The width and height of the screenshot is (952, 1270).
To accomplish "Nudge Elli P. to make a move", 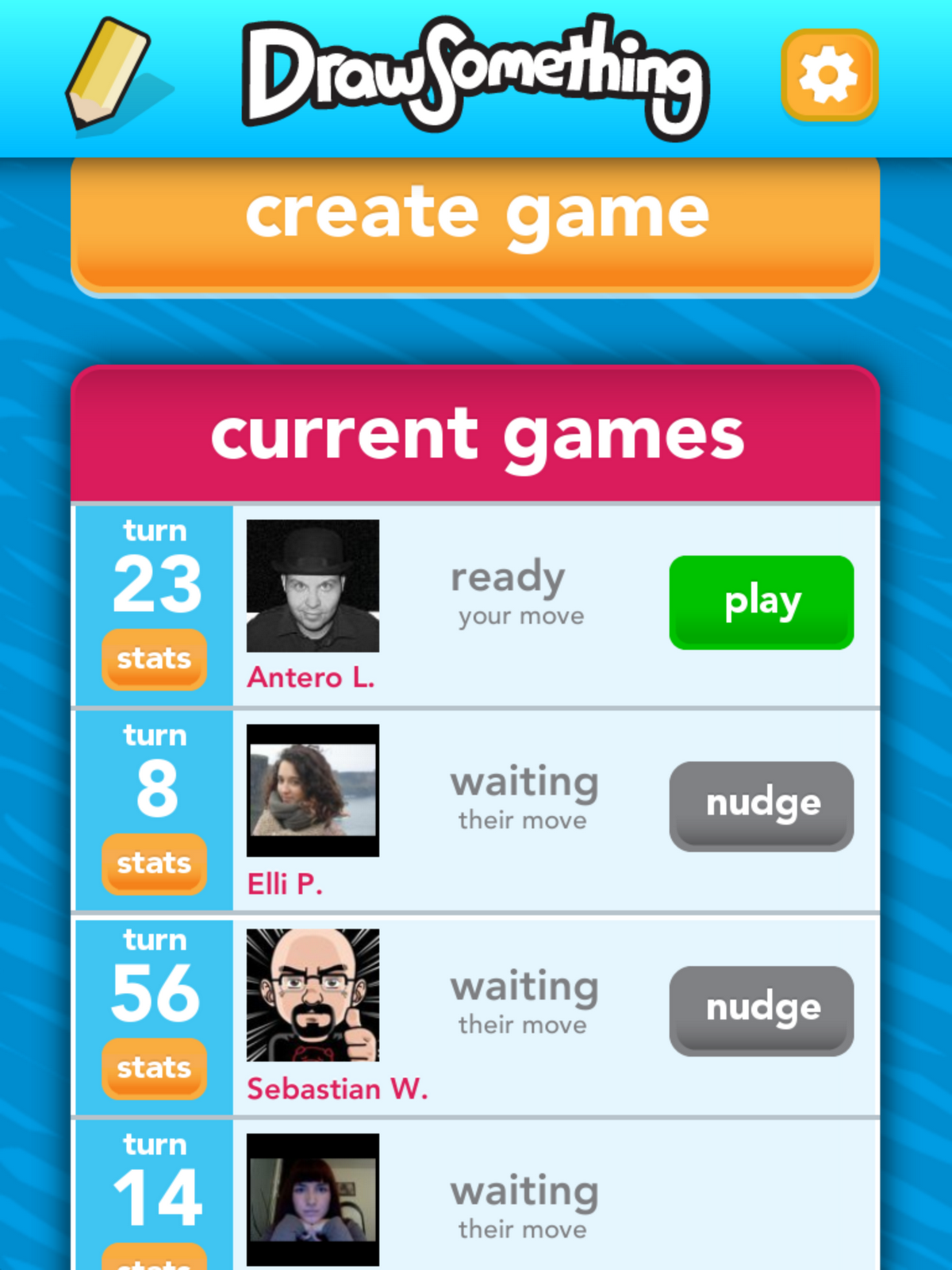I will 762,805.
